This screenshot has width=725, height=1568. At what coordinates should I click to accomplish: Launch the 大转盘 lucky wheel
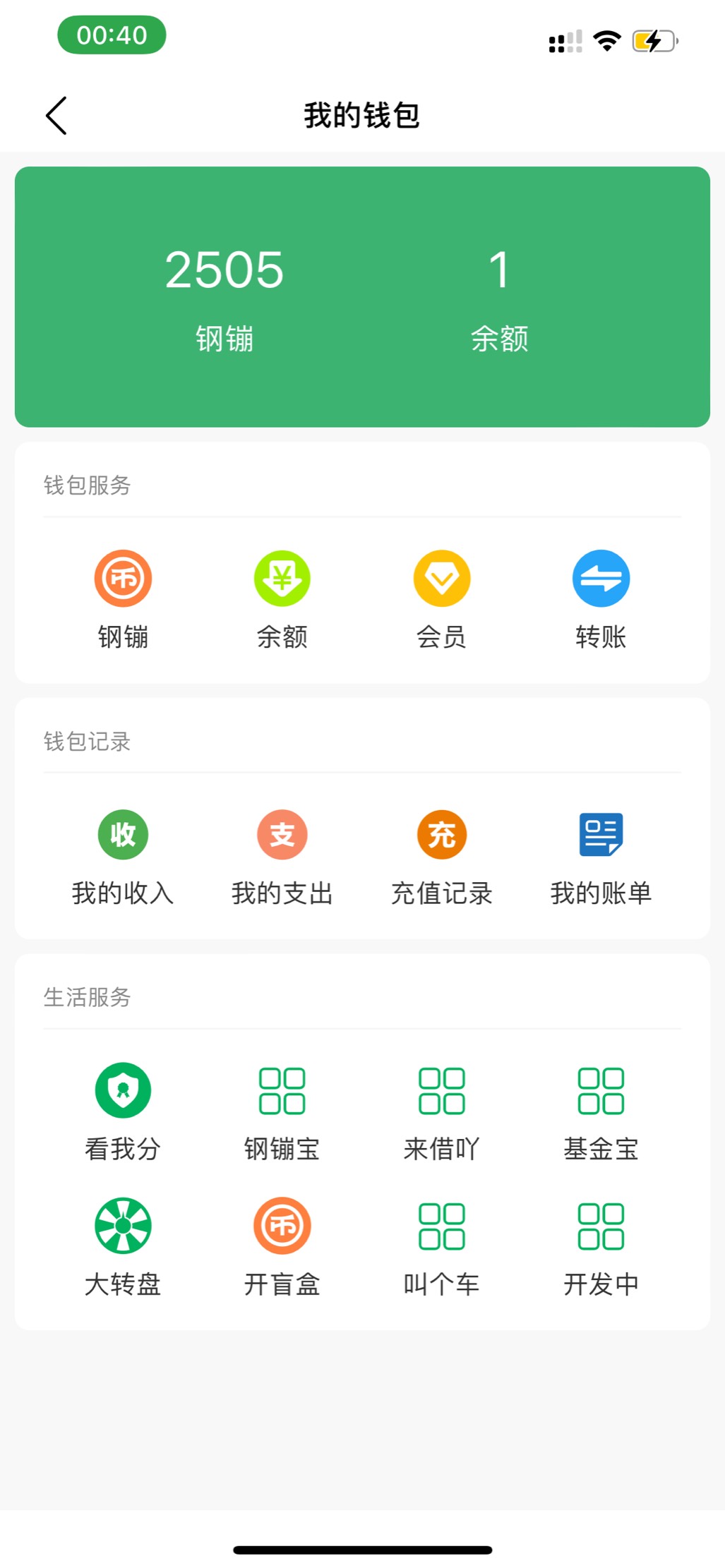pyautogui.click(x=124, y=1248)
